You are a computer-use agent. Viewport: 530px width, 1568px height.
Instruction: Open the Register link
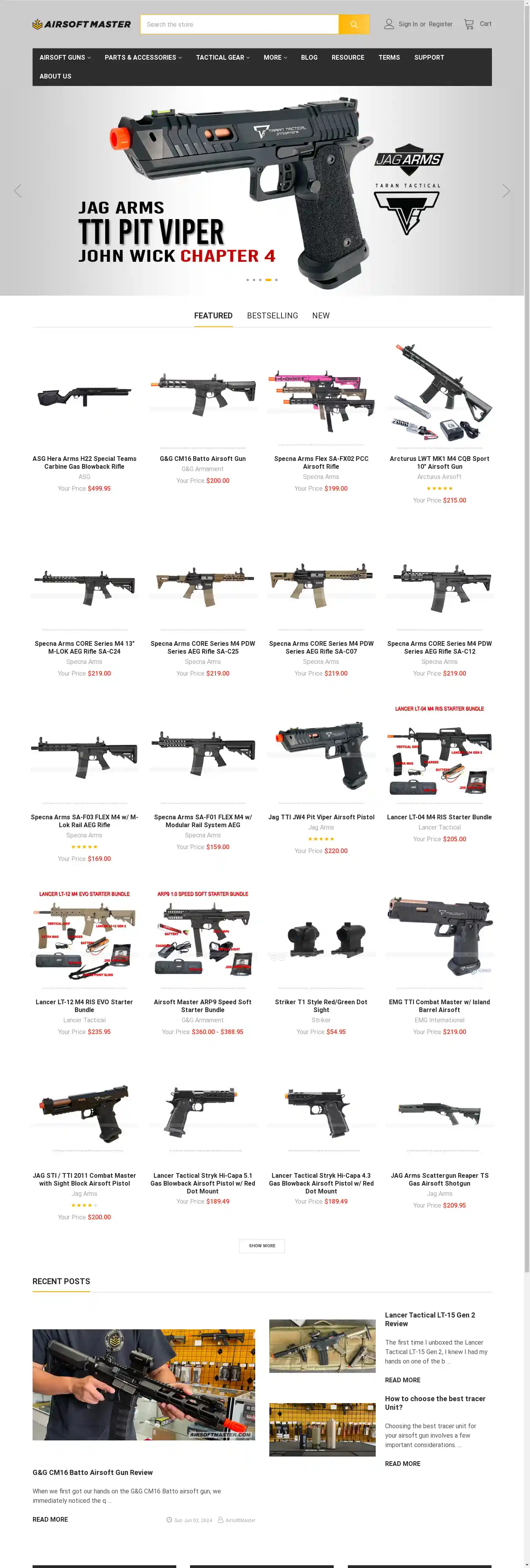440,24
